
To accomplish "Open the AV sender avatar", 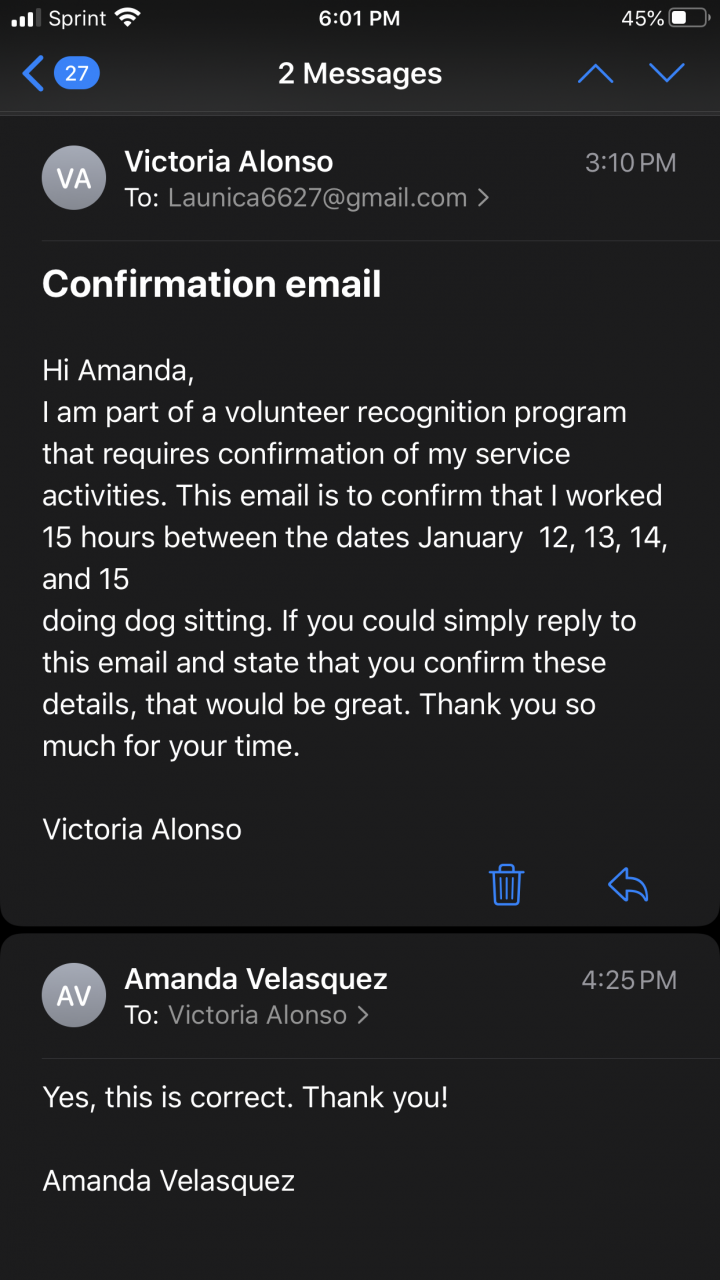I will coord(74,995).
